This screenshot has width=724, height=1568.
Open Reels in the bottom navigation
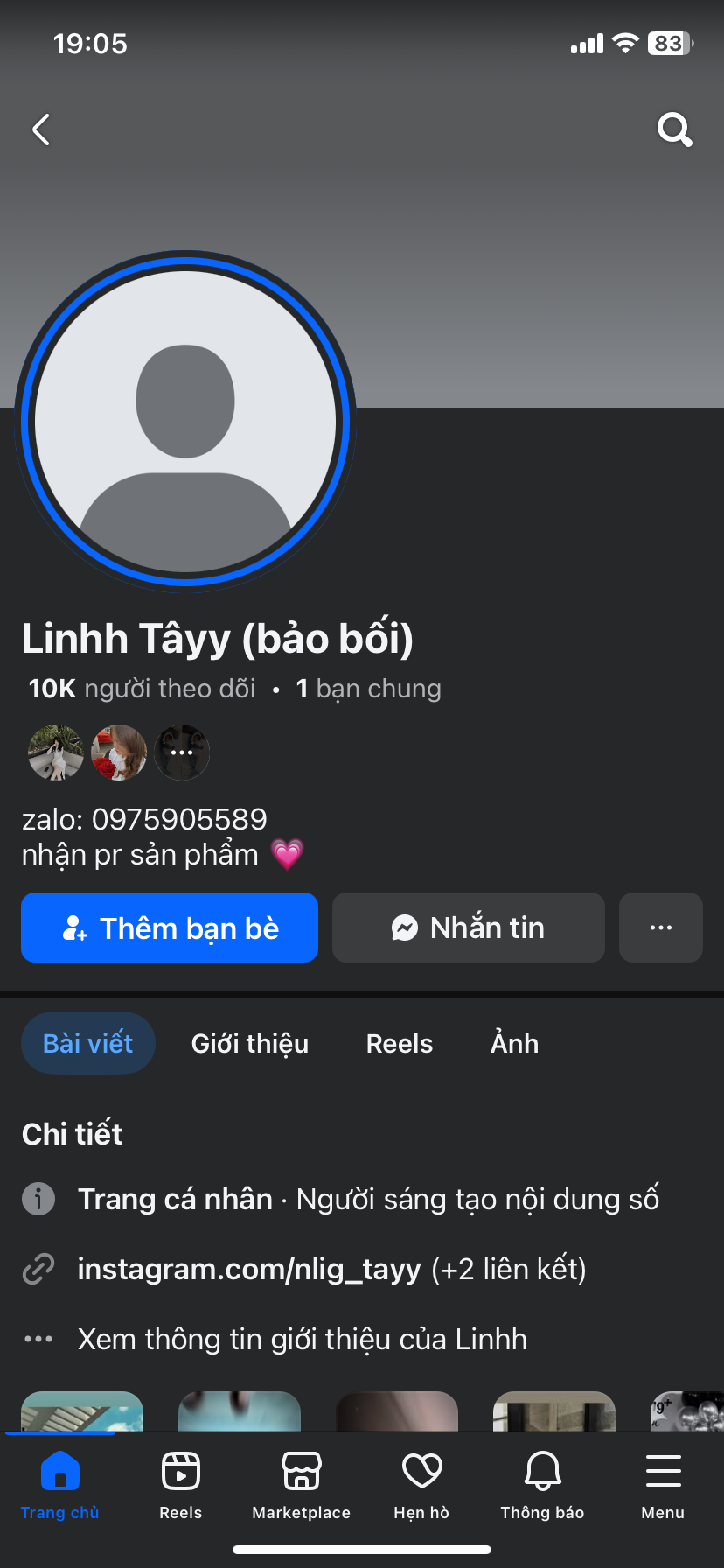(x=181, y=1484)
